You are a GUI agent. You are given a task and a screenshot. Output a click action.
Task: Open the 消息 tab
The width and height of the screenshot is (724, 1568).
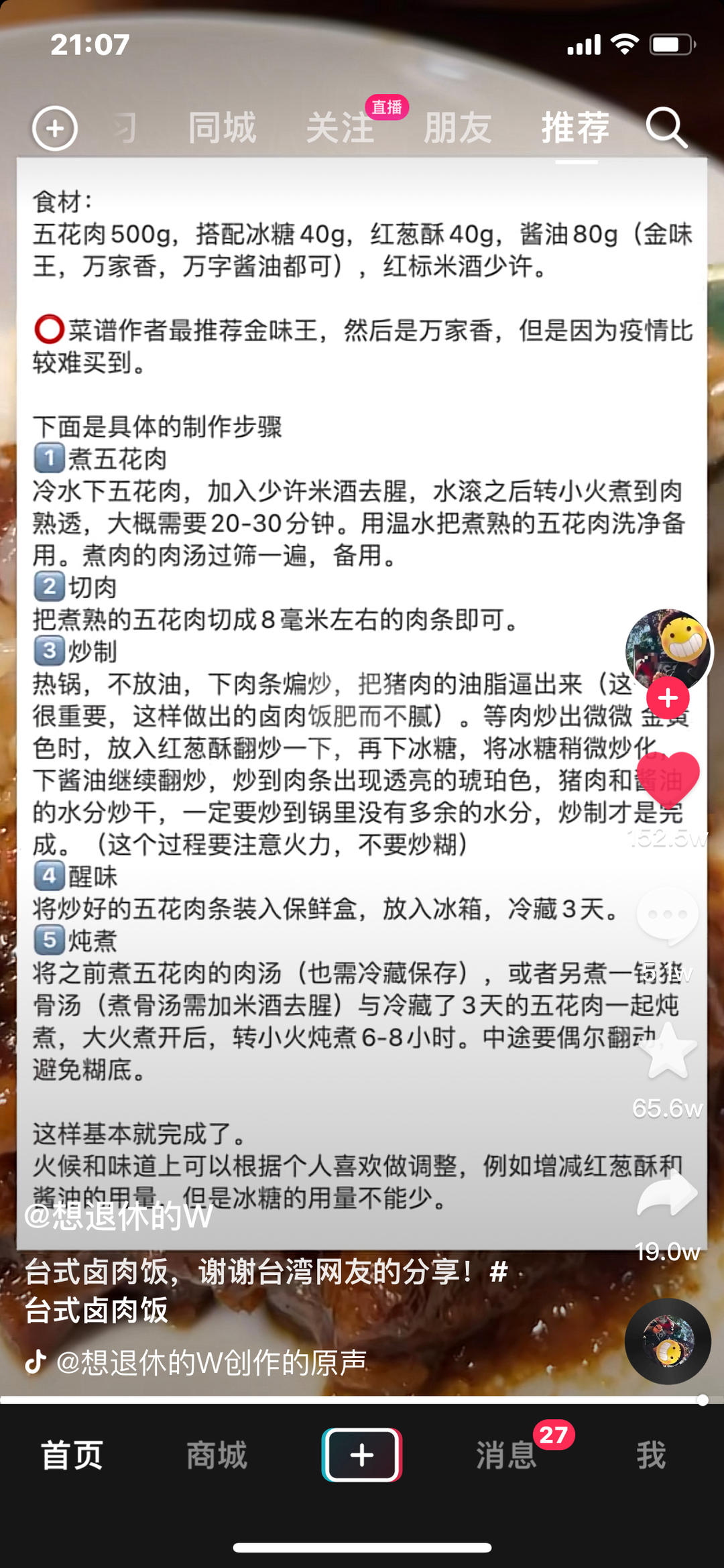[506, 1456]
